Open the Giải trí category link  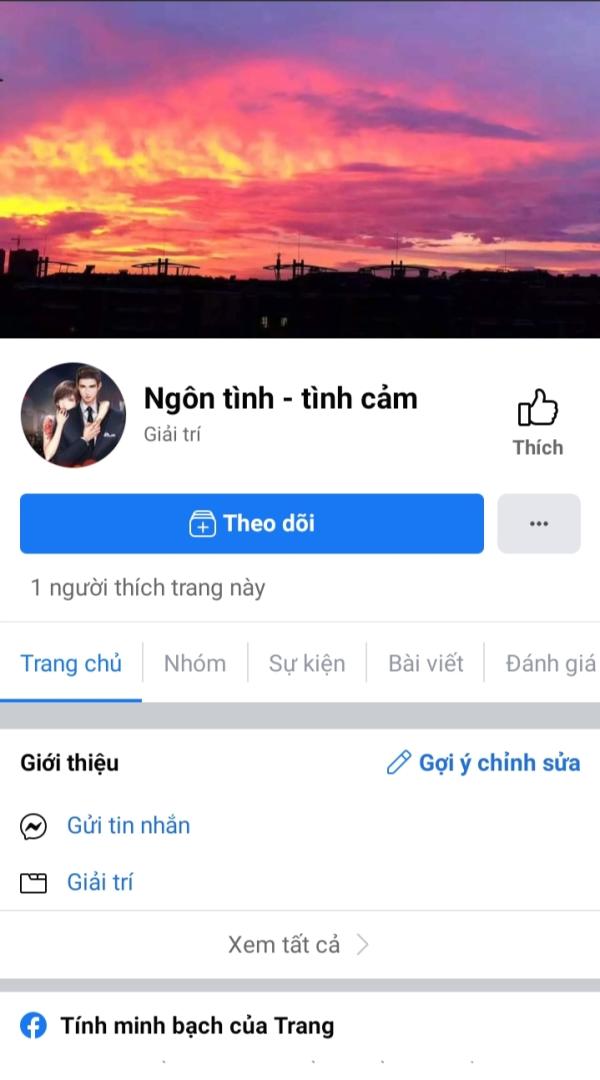coord(100,882)
